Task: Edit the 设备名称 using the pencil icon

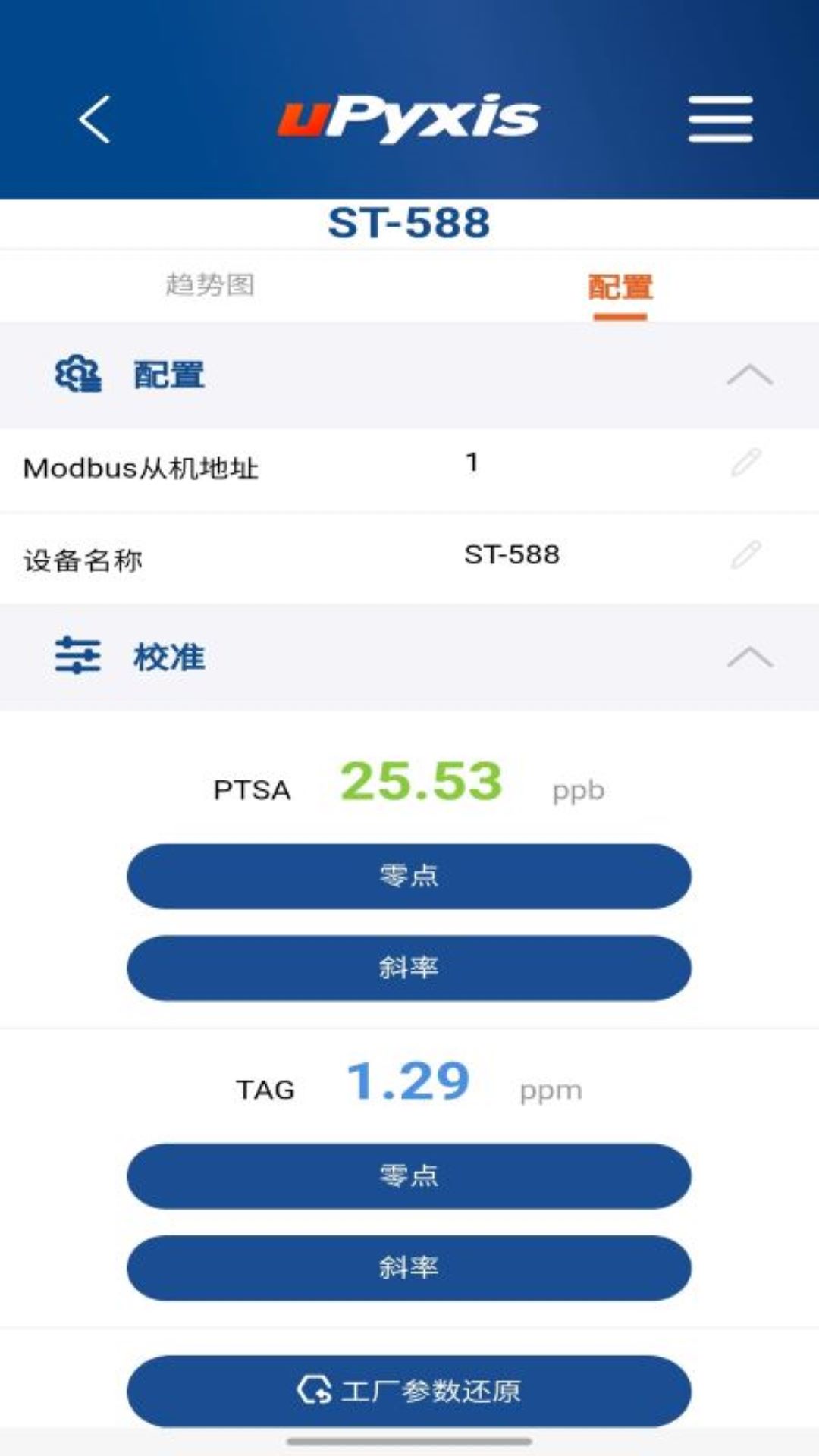Action: [x=747, y=554]
